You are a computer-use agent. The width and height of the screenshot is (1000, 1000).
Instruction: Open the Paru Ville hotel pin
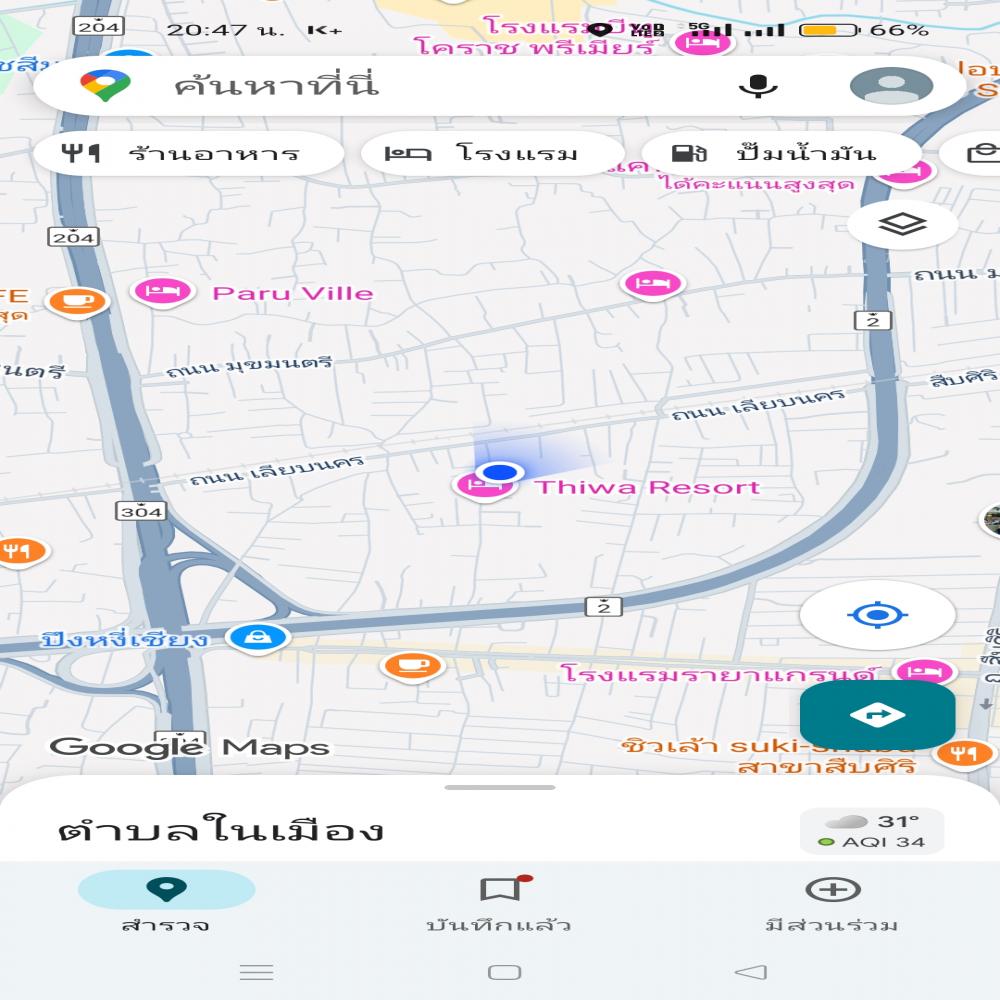[162, 292]
